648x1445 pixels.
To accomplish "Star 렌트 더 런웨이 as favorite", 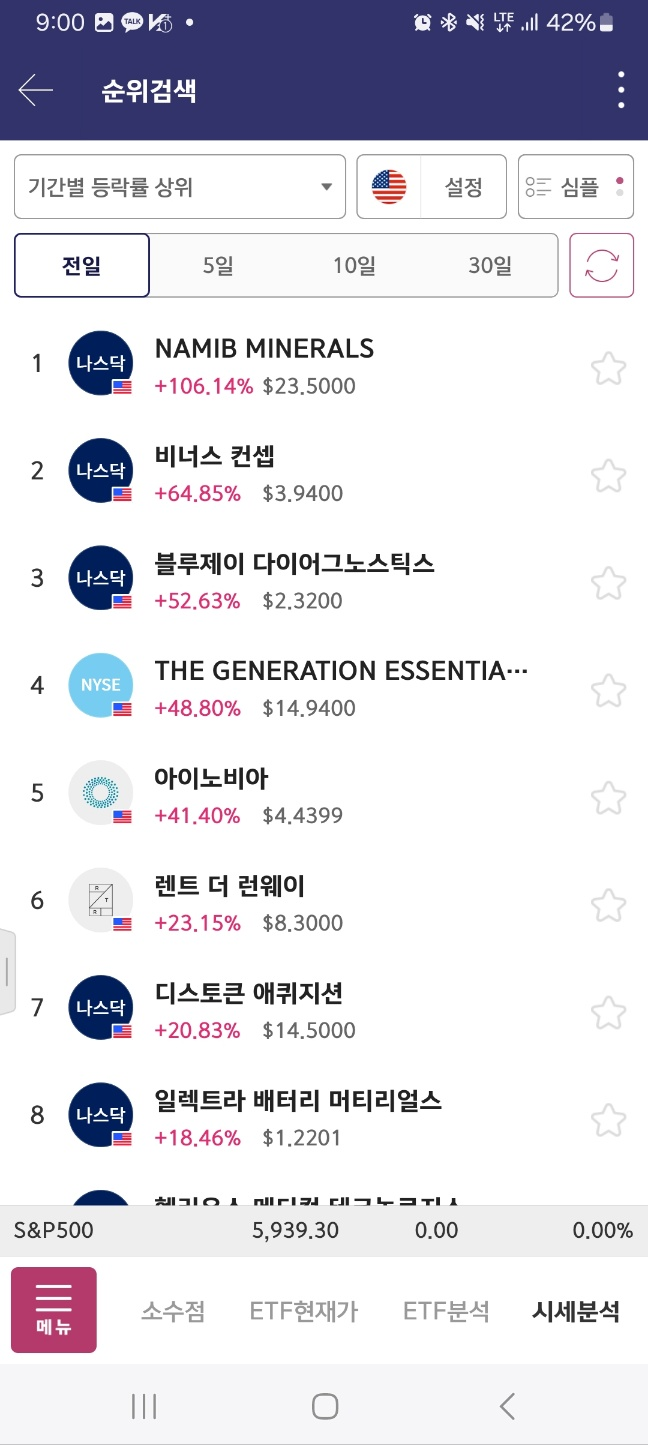I will 608,905.
